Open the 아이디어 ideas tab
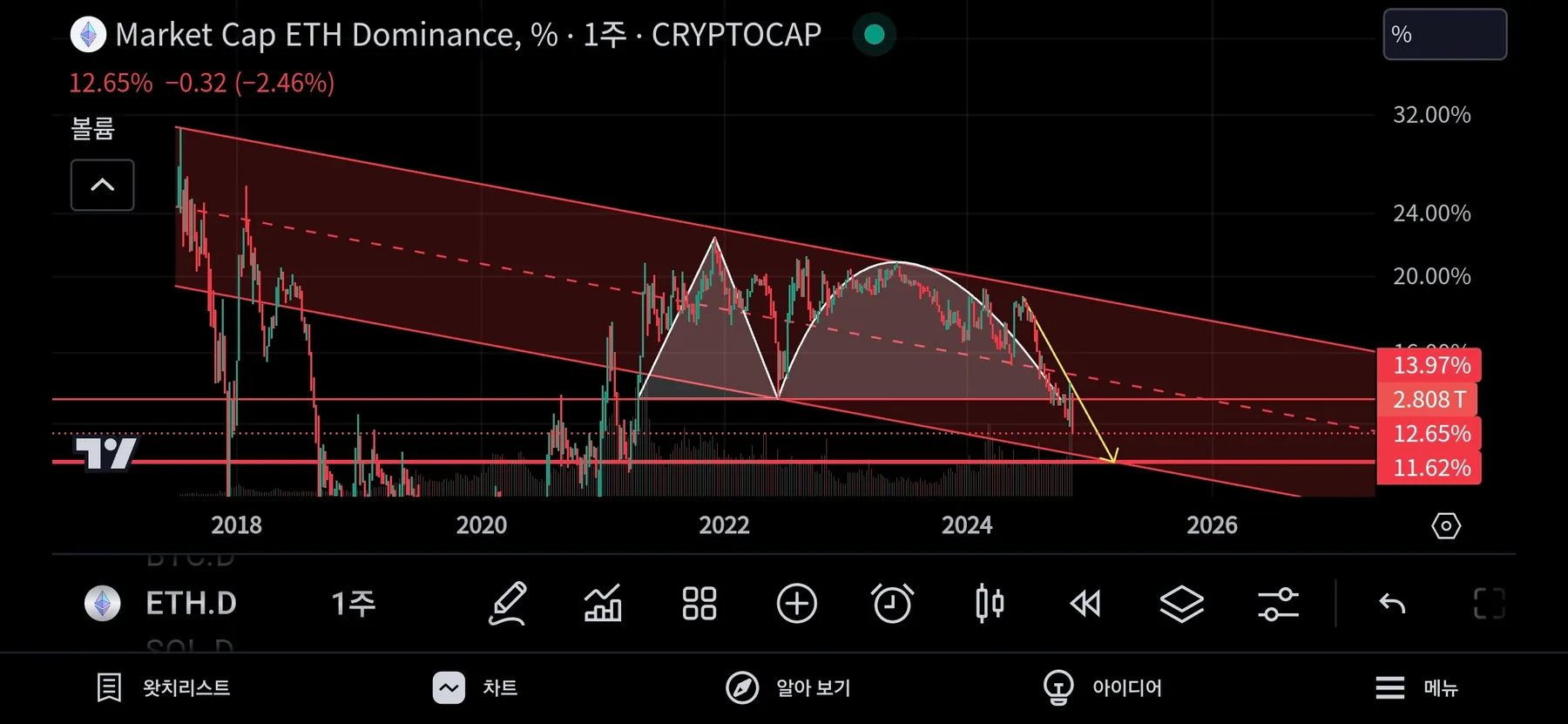 [x=1103, y=687]
